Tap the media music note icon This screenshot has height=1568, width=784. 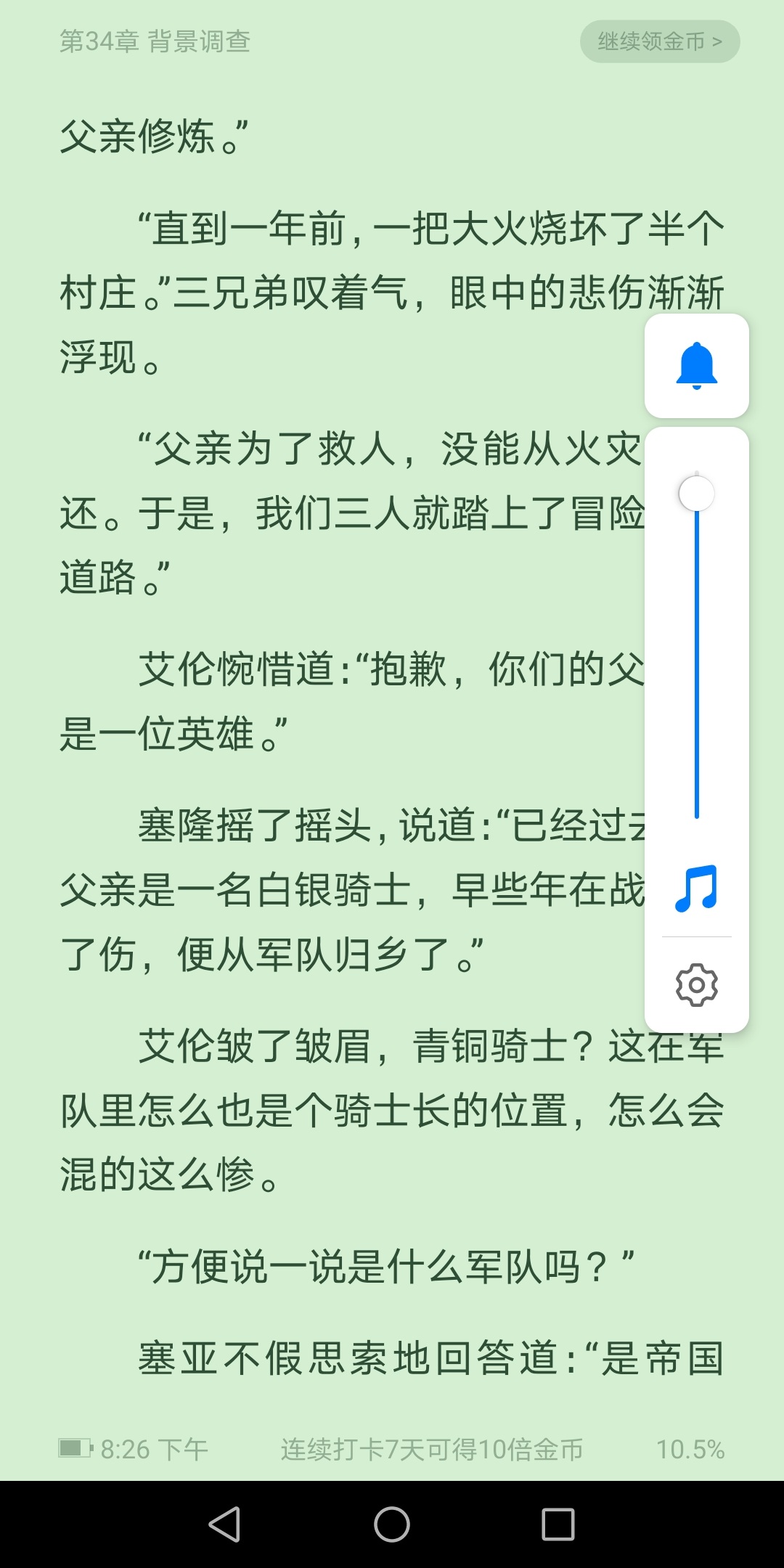point(696,888)
